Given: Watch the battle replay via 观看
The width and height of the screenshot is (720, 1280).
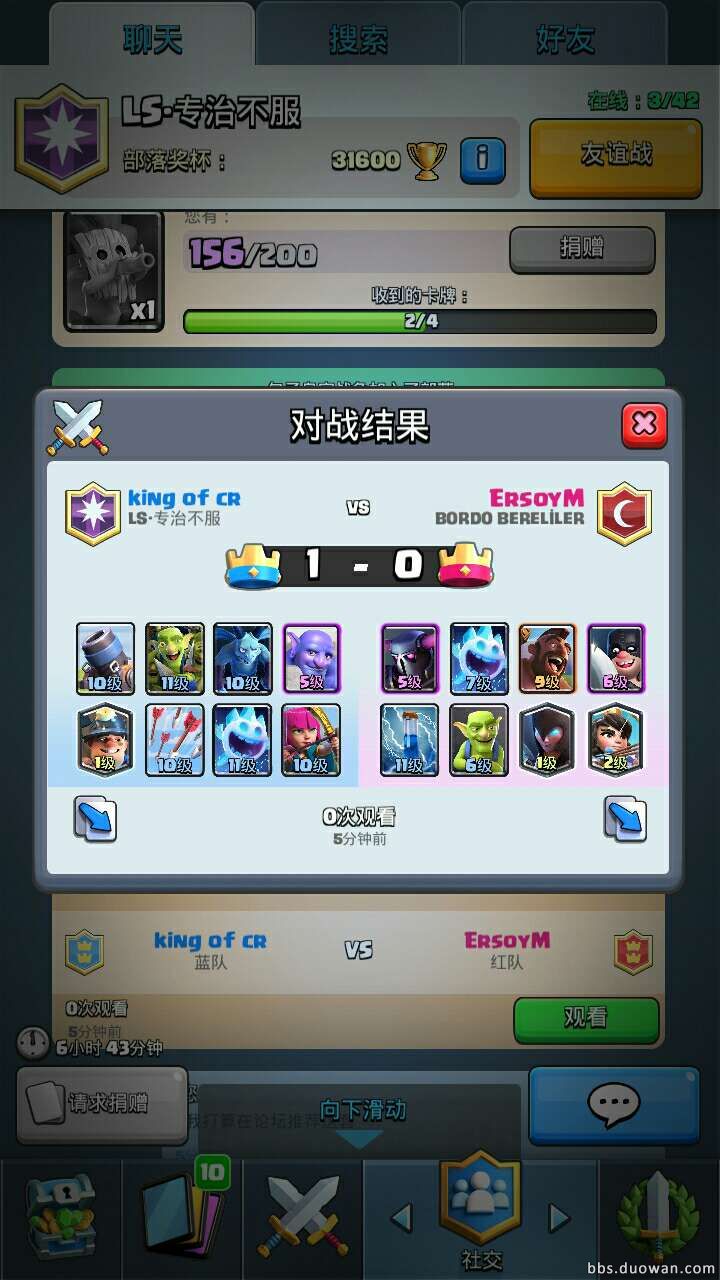Looking at the screenshot, I should [x=586, y=1018].
